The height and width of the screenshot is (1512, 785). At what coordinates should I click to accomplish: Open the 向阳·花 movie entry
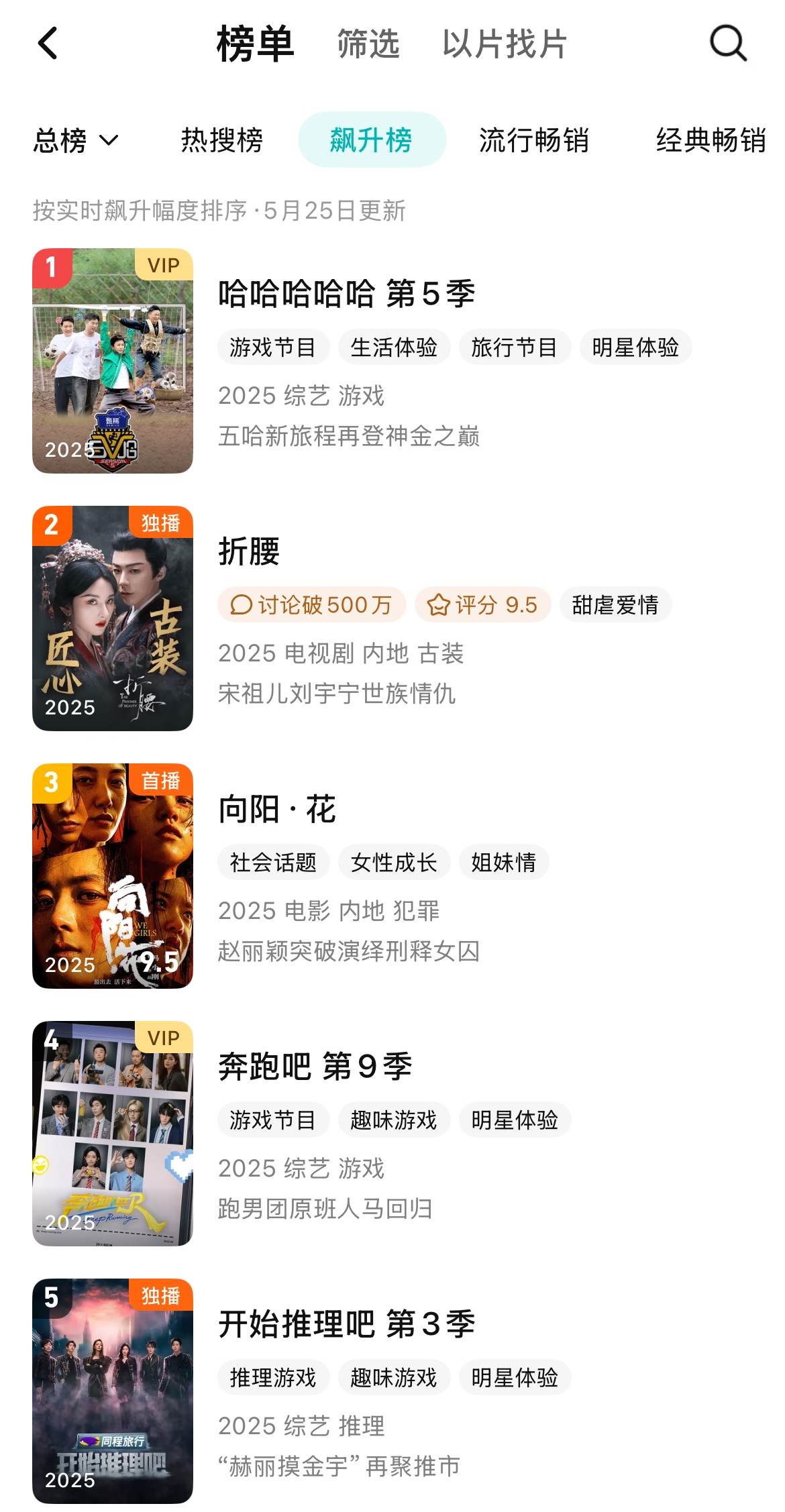(x=277, y=809)
